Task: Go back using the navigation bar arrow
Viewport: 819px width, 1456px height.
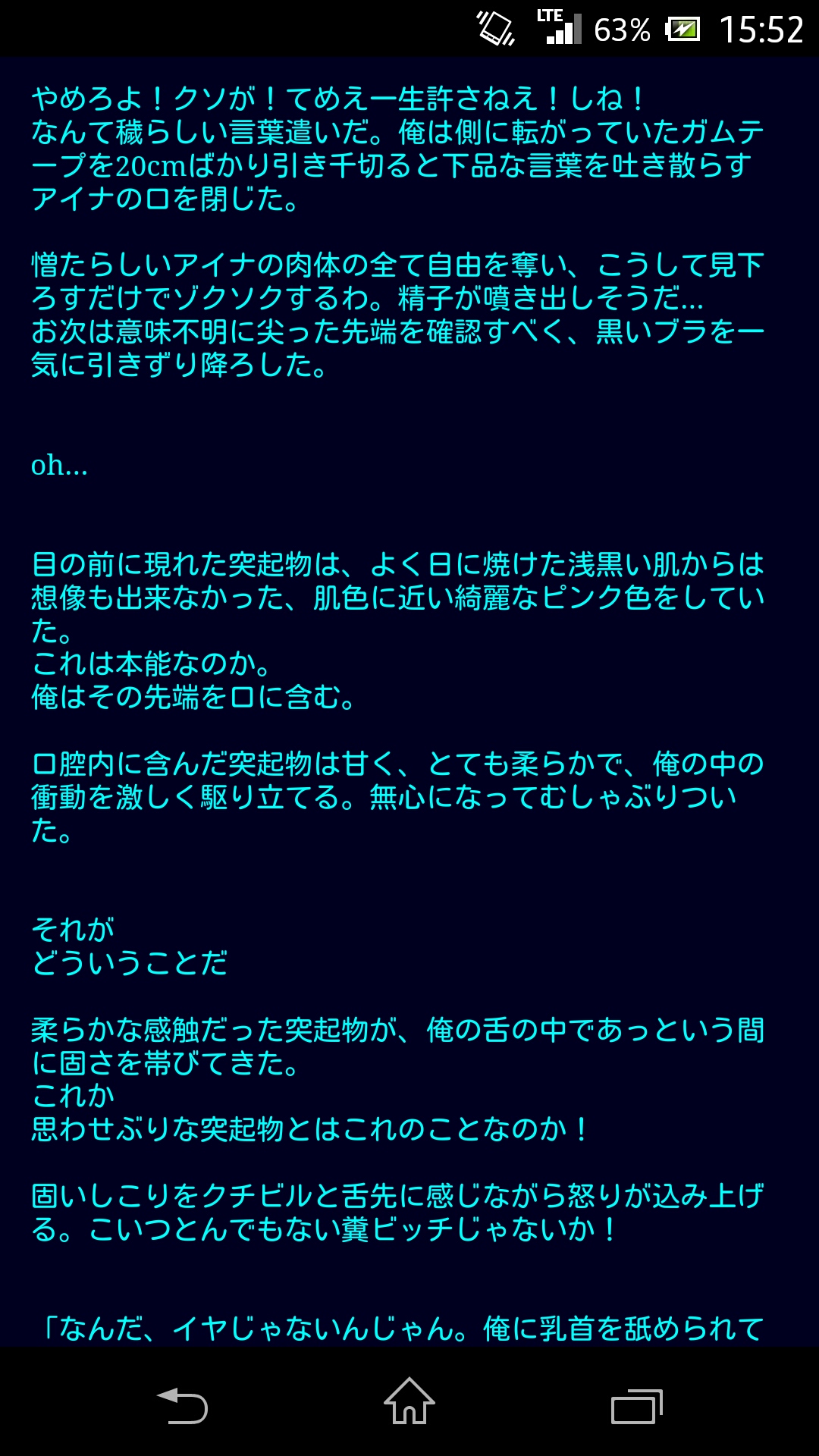Action: click(x=182, y=1404)
